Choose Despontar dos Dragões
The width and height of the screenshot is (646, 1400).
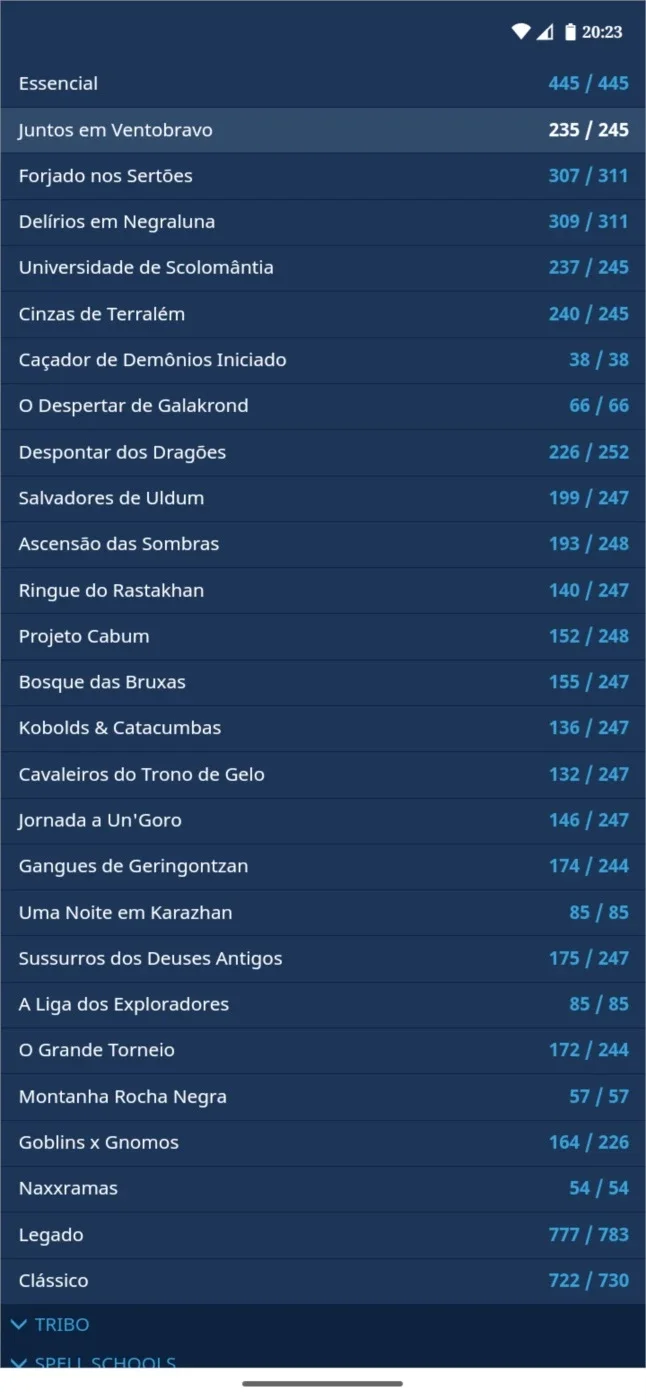coord(323,452)
